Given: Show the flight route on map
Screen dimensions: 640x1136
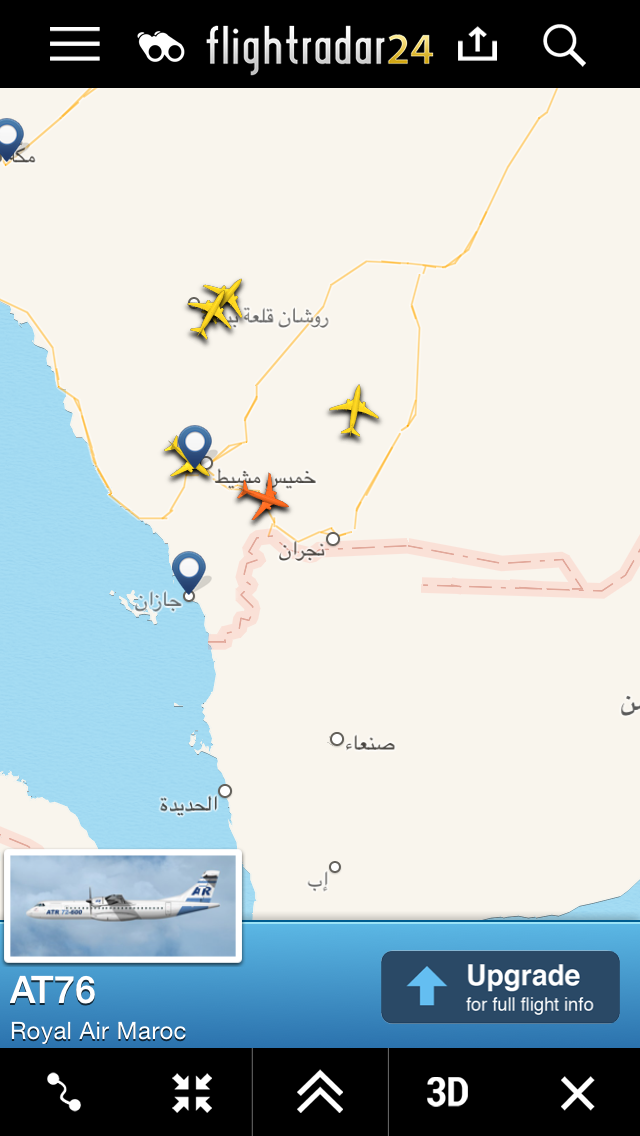Looking at the screenshot, I should pos(64,1093).
